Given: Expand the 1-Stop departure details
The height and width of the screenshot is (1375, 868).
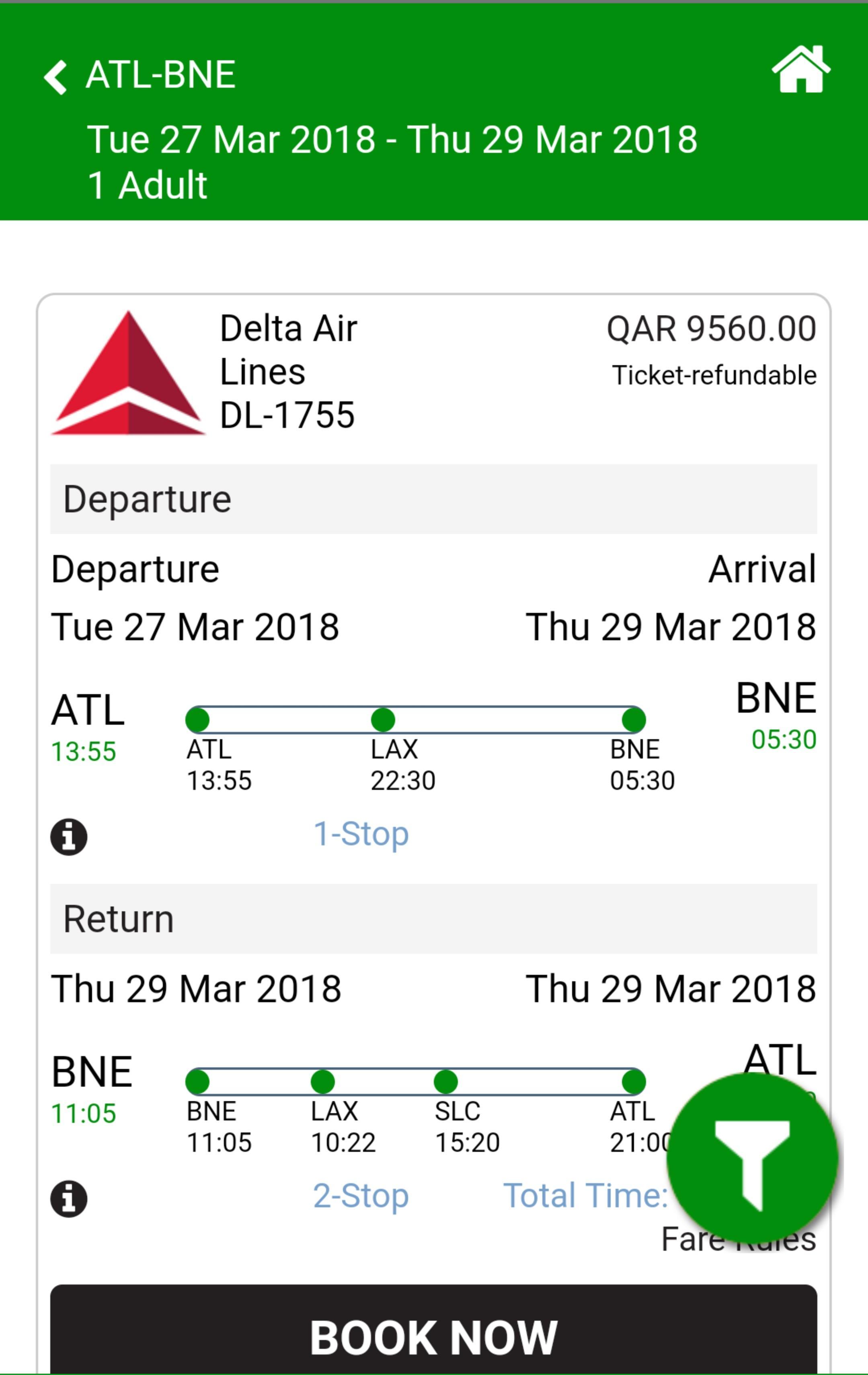Looking at the screenshot, I should [x=361, y=834].
